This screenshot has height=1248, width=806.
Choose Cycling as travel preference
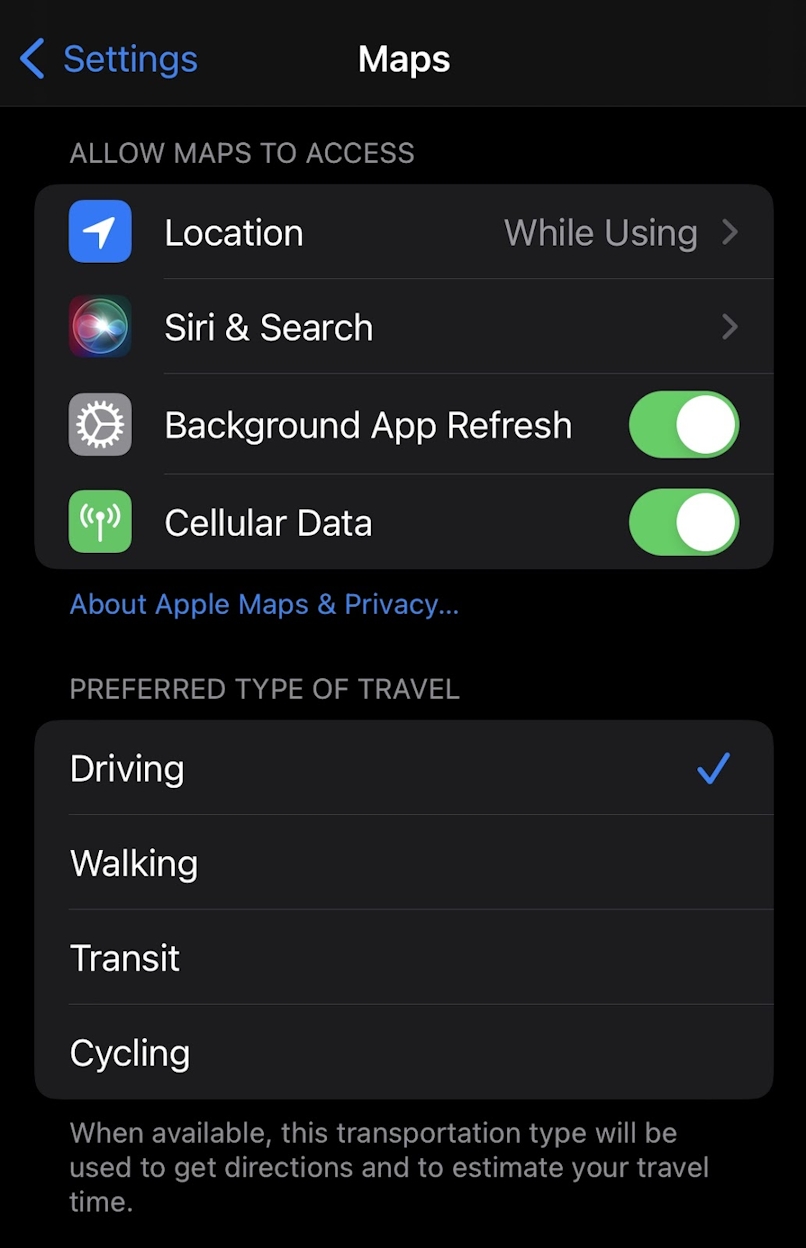(400, 1052)
